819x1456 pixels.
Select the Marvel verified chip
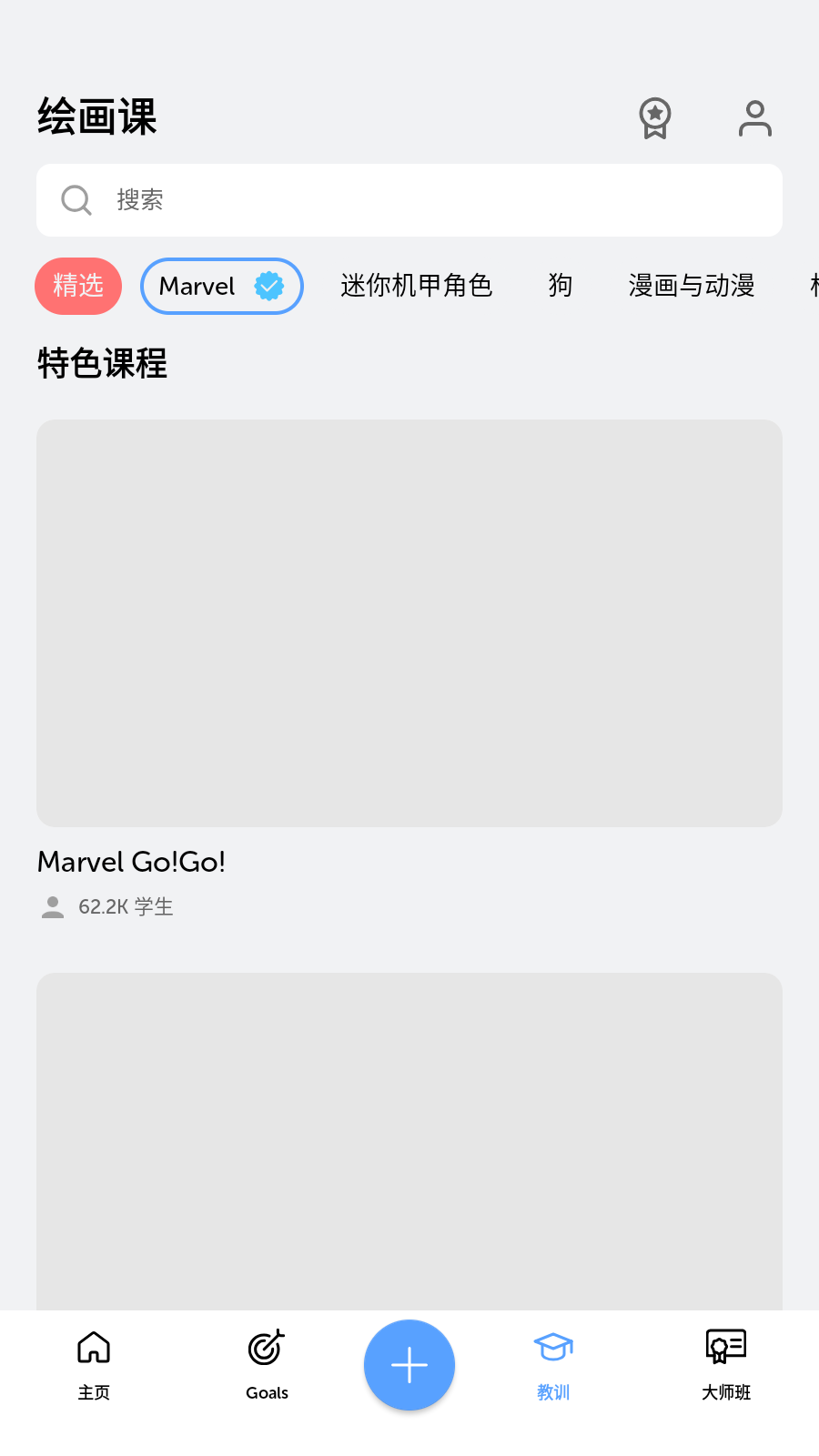coord(221,286)
